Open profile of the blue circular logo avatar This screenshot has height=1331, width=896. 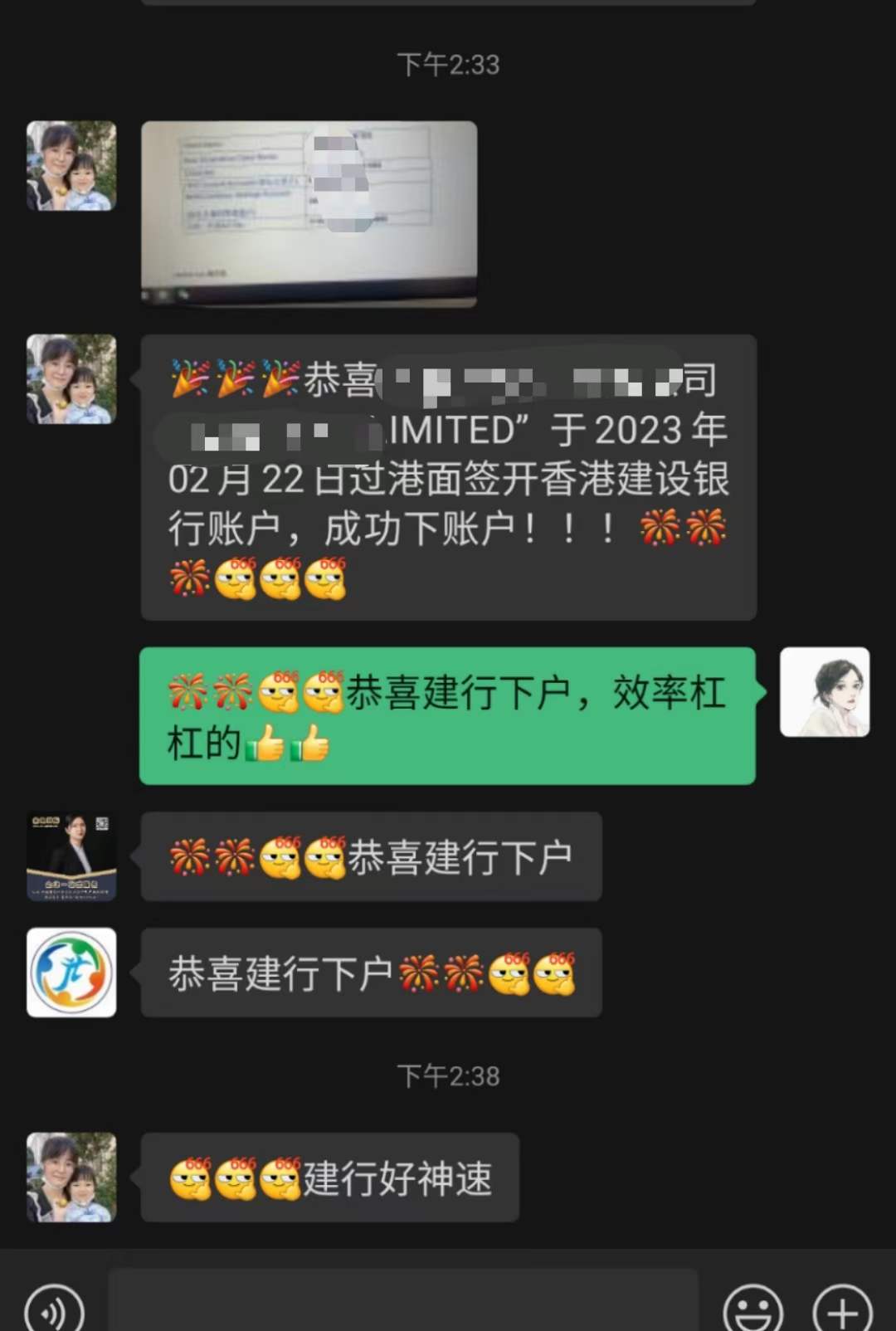click(71, 973)
